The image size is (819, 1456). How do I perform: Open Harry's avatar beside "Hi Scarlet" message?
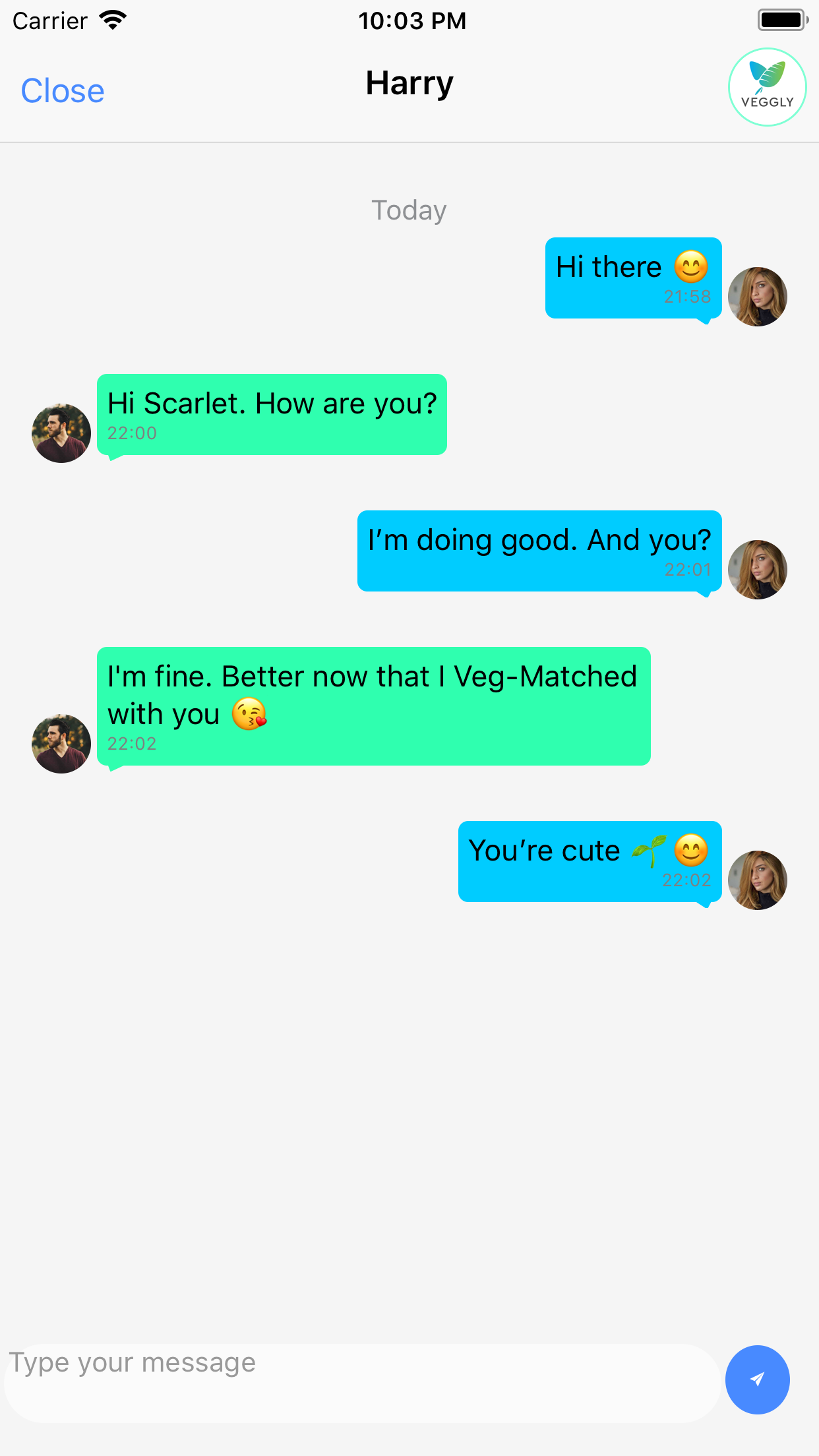click(61, 433)
